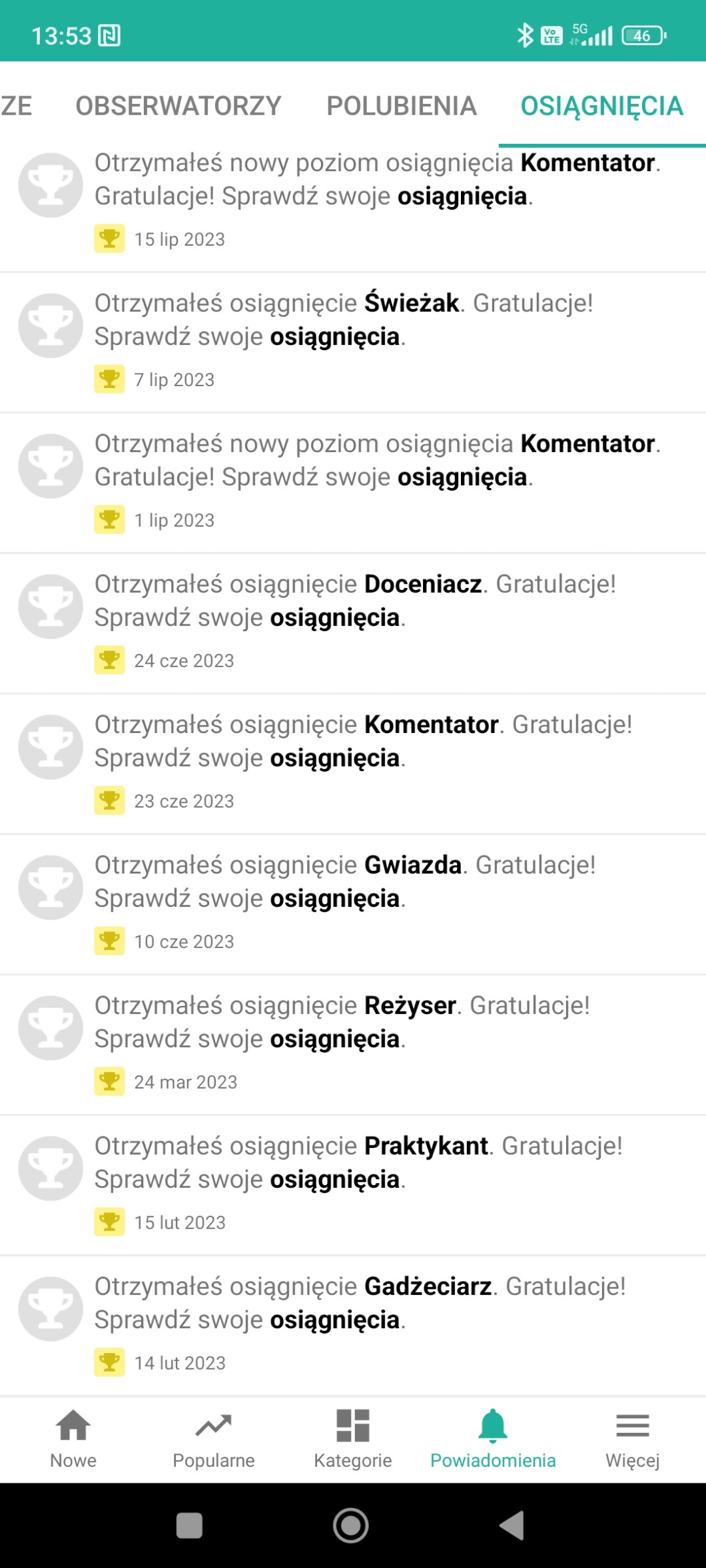Open the Więcej menu
The width and height of the screenshot is (706, 1568).
(x=632, y=1439)
